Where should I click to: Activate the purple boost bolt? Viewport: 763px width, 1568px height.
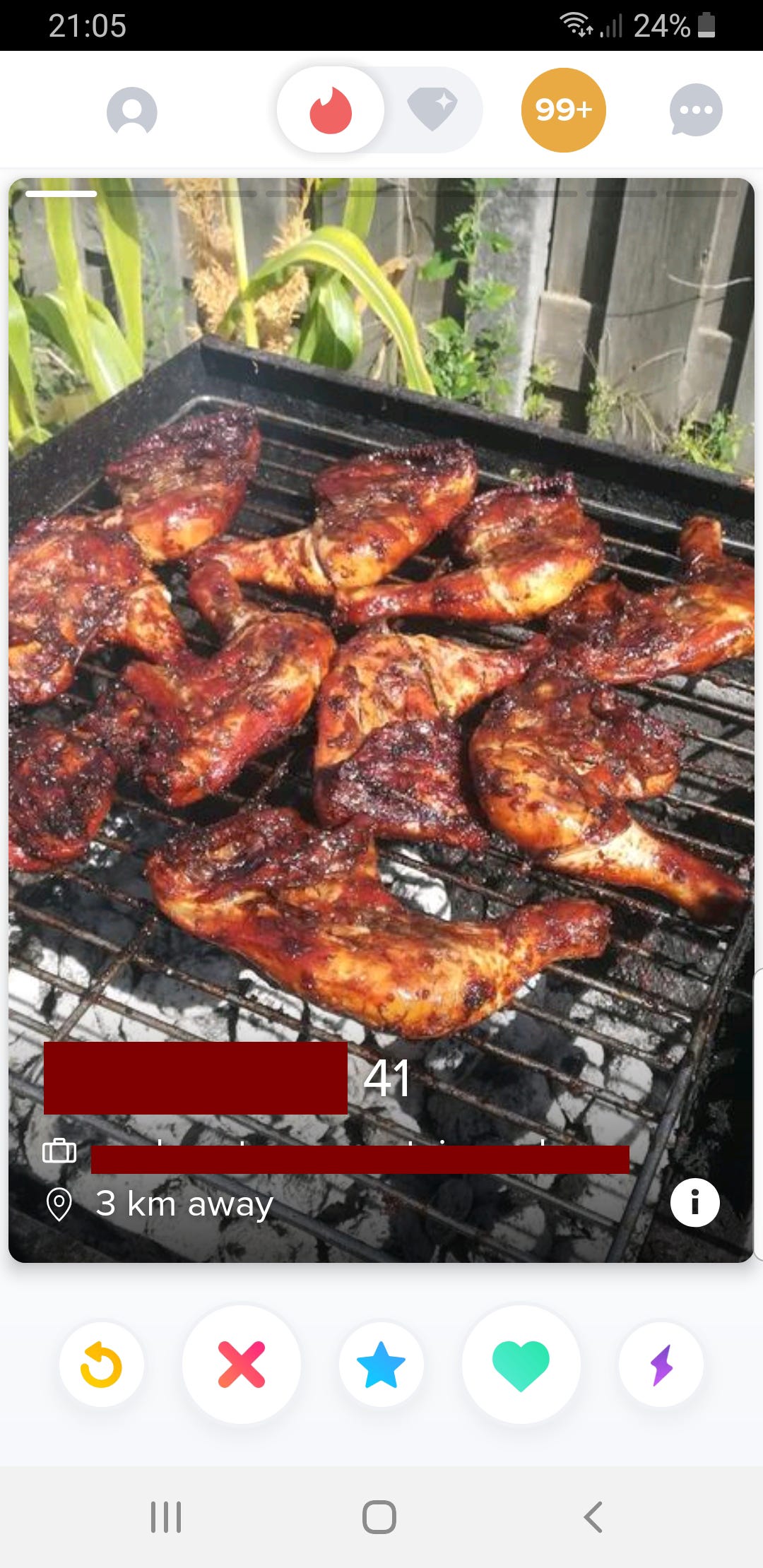(x=661, y=1364)
